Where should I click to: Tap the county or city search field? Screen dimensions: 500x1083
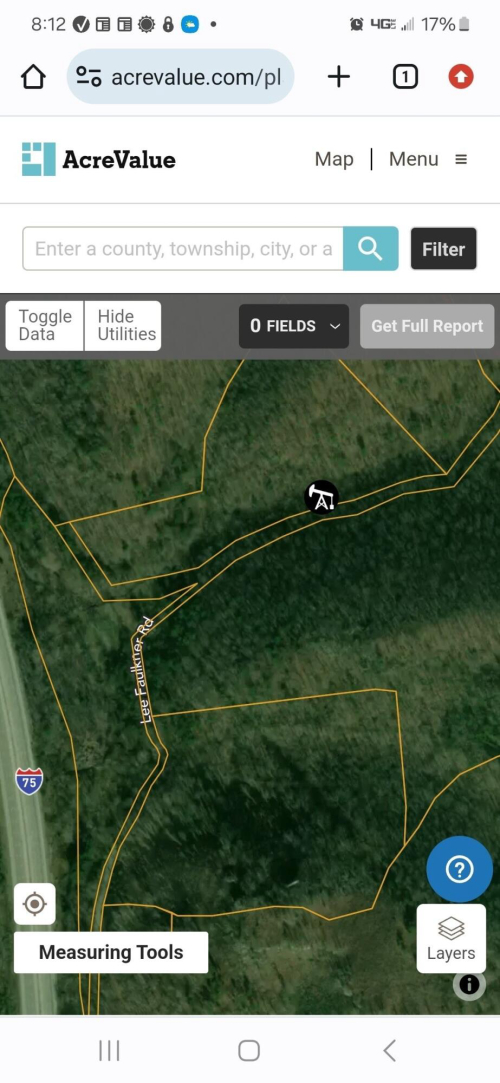coord(183,249)
